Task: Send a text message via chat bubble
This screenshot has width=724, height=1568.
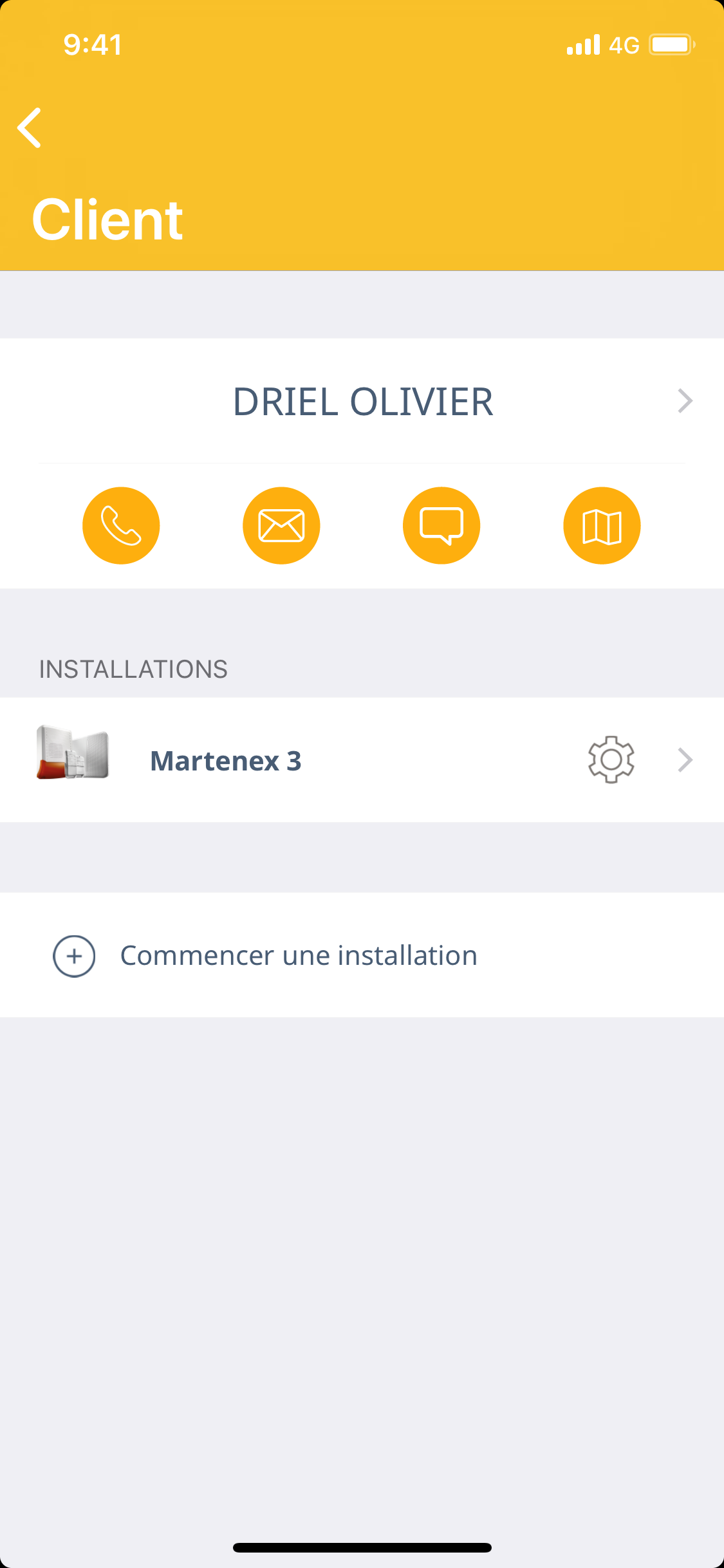Action: 441,526
